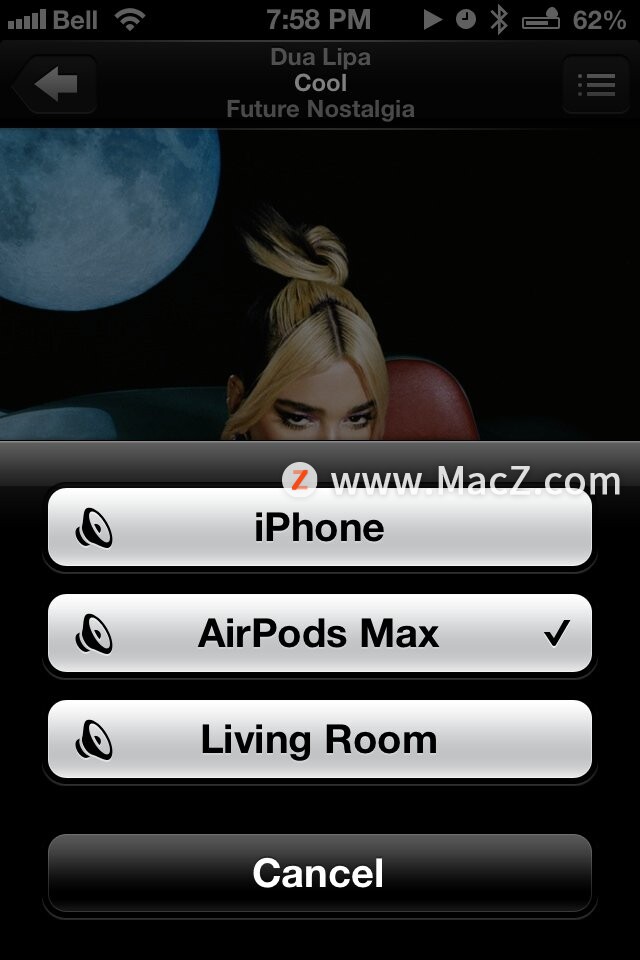The width and height of the screenshot is (640, 960).
Task: Choose AirPods Max as output
Action: tap(319, 634)
